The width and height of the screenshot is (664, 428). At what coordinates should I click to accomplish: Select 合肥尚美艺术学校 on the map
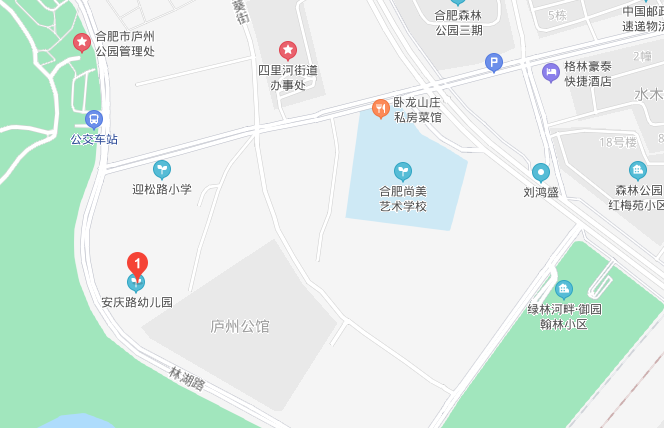(x=403, y=171)
